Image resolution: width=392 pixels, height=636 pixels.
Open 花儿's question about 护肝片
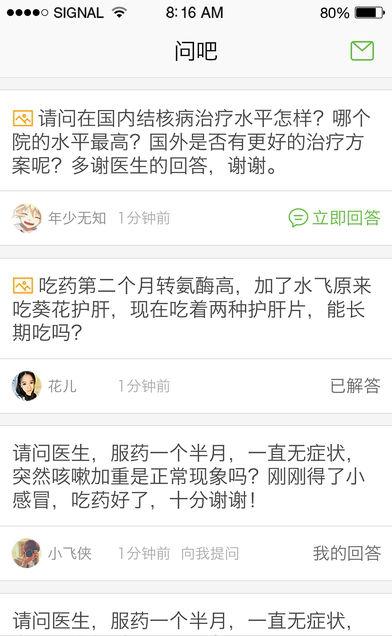click(191, 309)
